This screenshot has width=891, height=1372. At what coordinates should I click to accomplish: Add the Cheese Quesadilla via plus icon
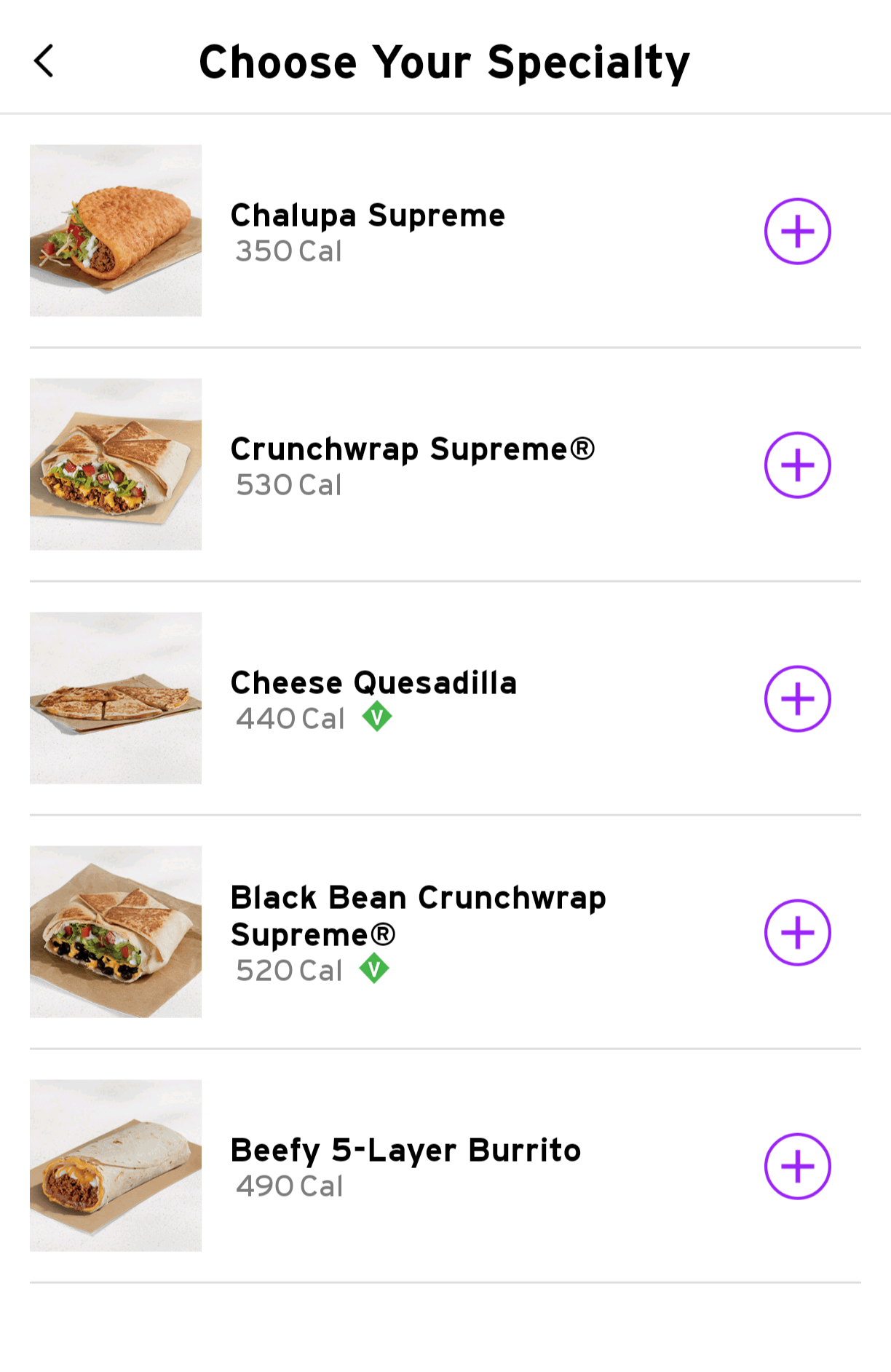tap(797, 699)
